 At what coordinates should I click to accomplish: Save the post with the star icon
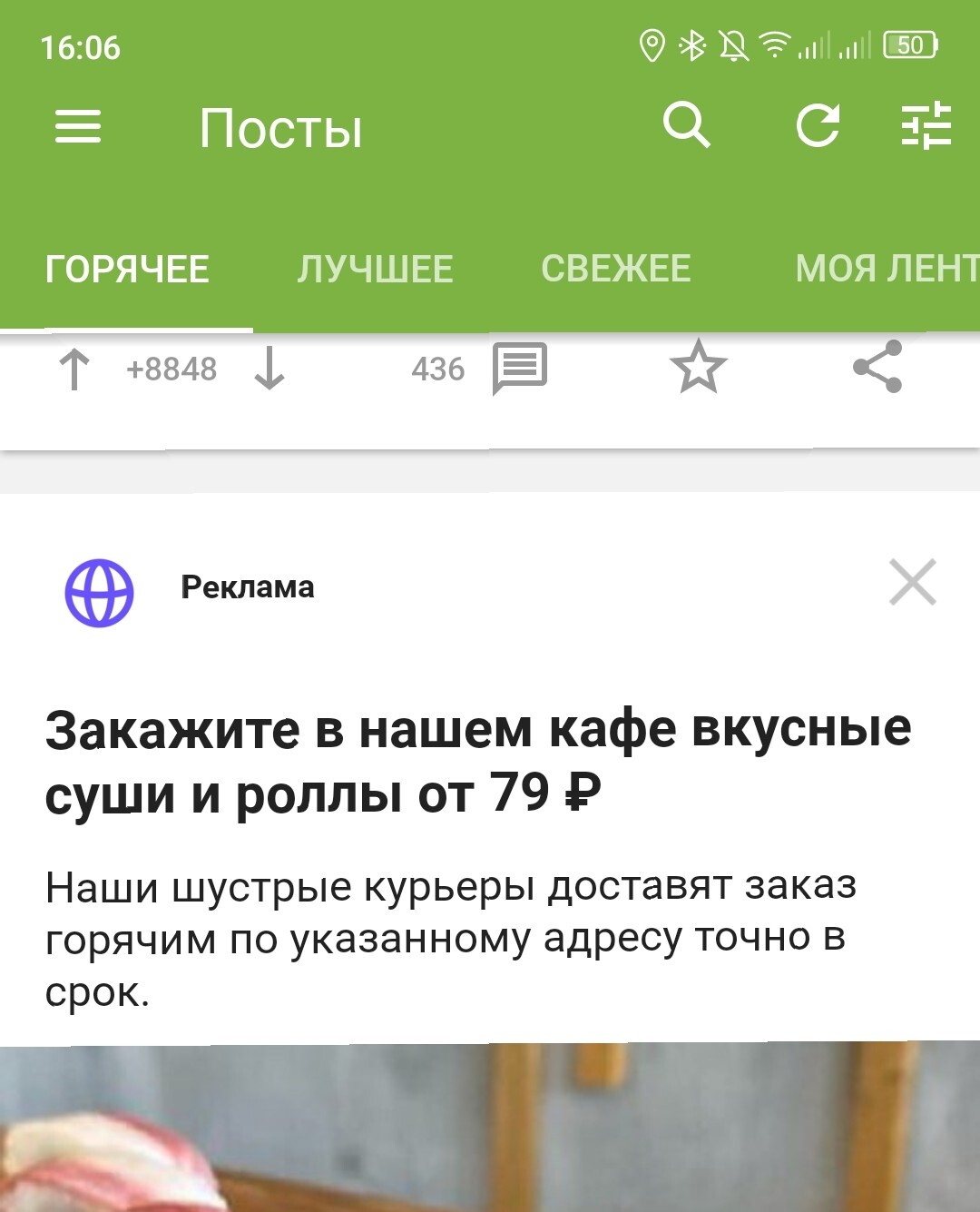tap(698, 368)
